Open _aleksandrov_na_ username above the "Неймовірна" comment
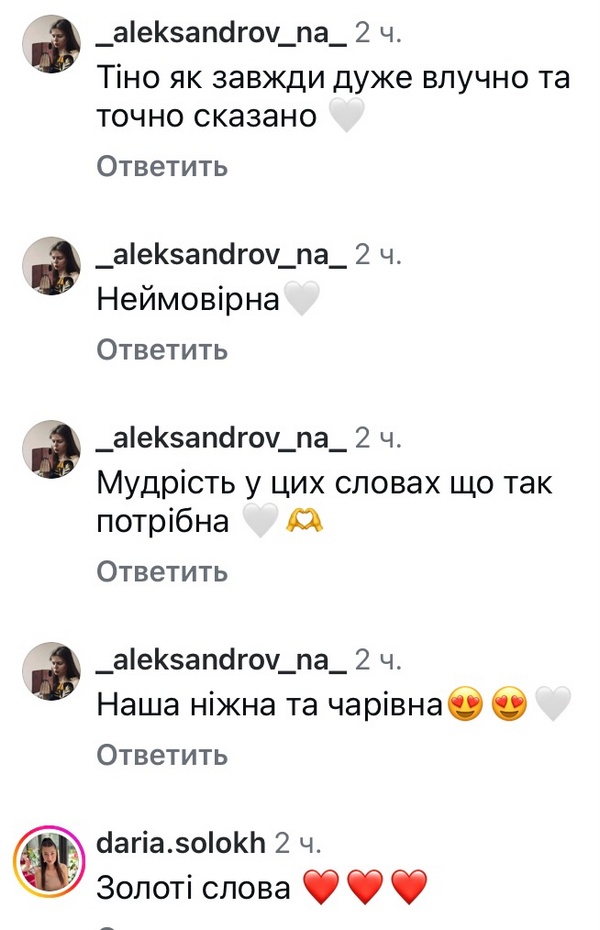This screenshot has height=930, width=600. point(221,255)
